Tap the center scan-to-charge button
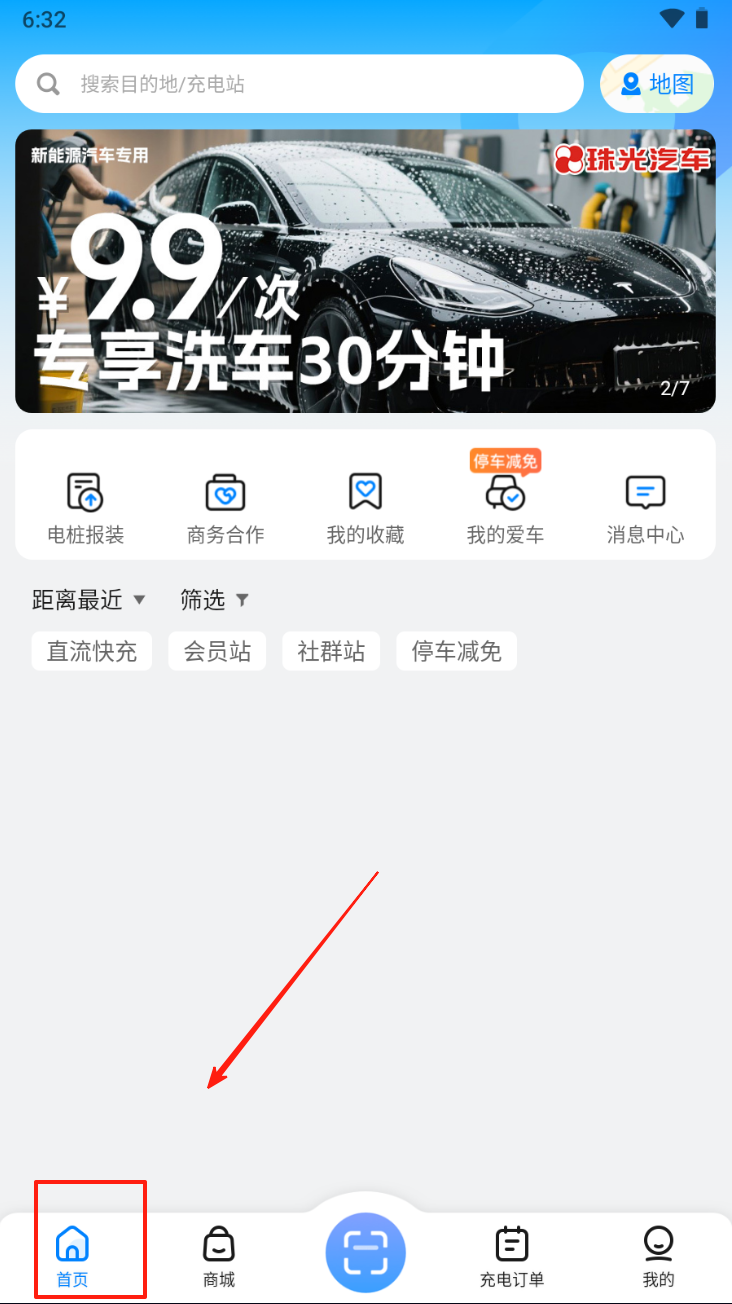Image resolution: width=732 pixels, height=1304 pixels. (x=365, y=1252)
